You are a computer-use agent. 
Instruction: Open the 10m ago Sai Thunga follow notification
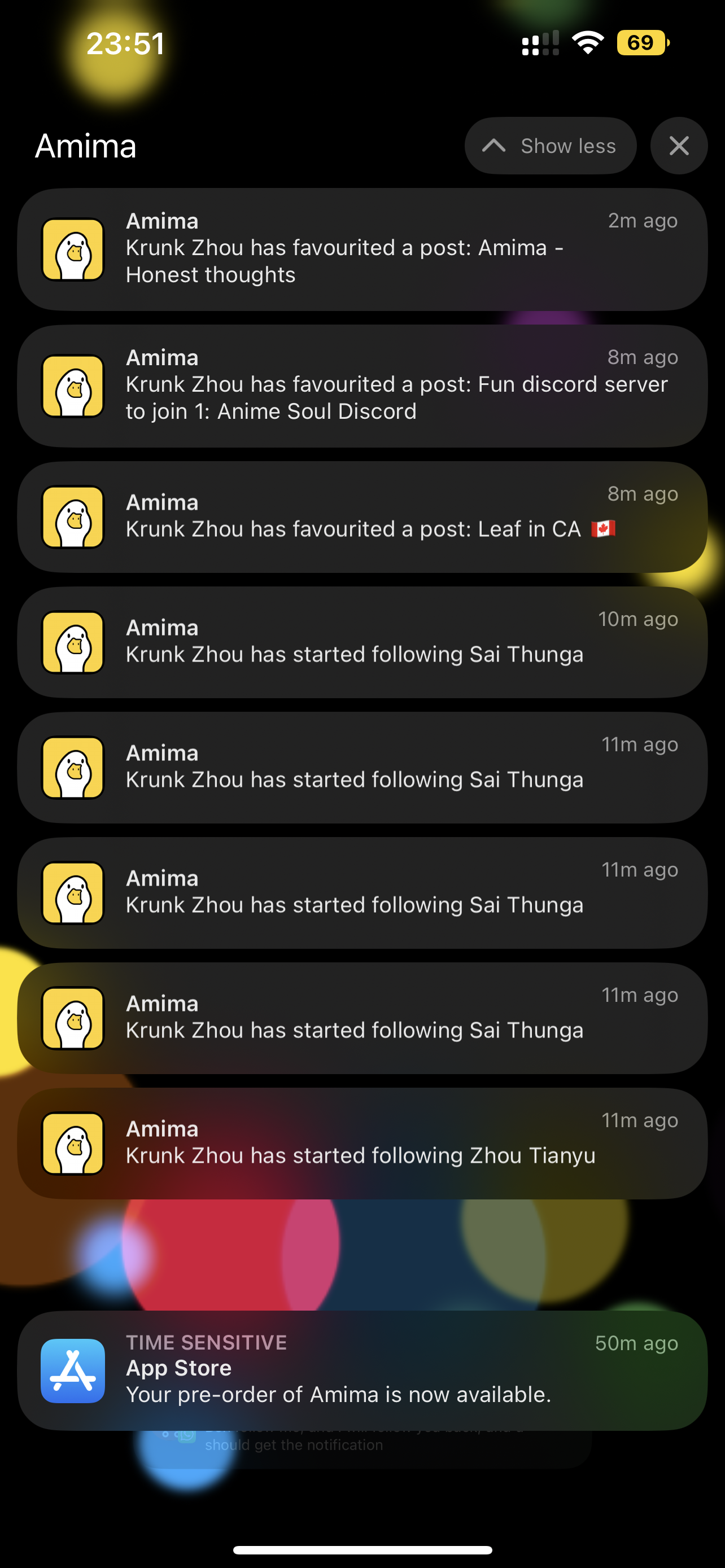362,642
